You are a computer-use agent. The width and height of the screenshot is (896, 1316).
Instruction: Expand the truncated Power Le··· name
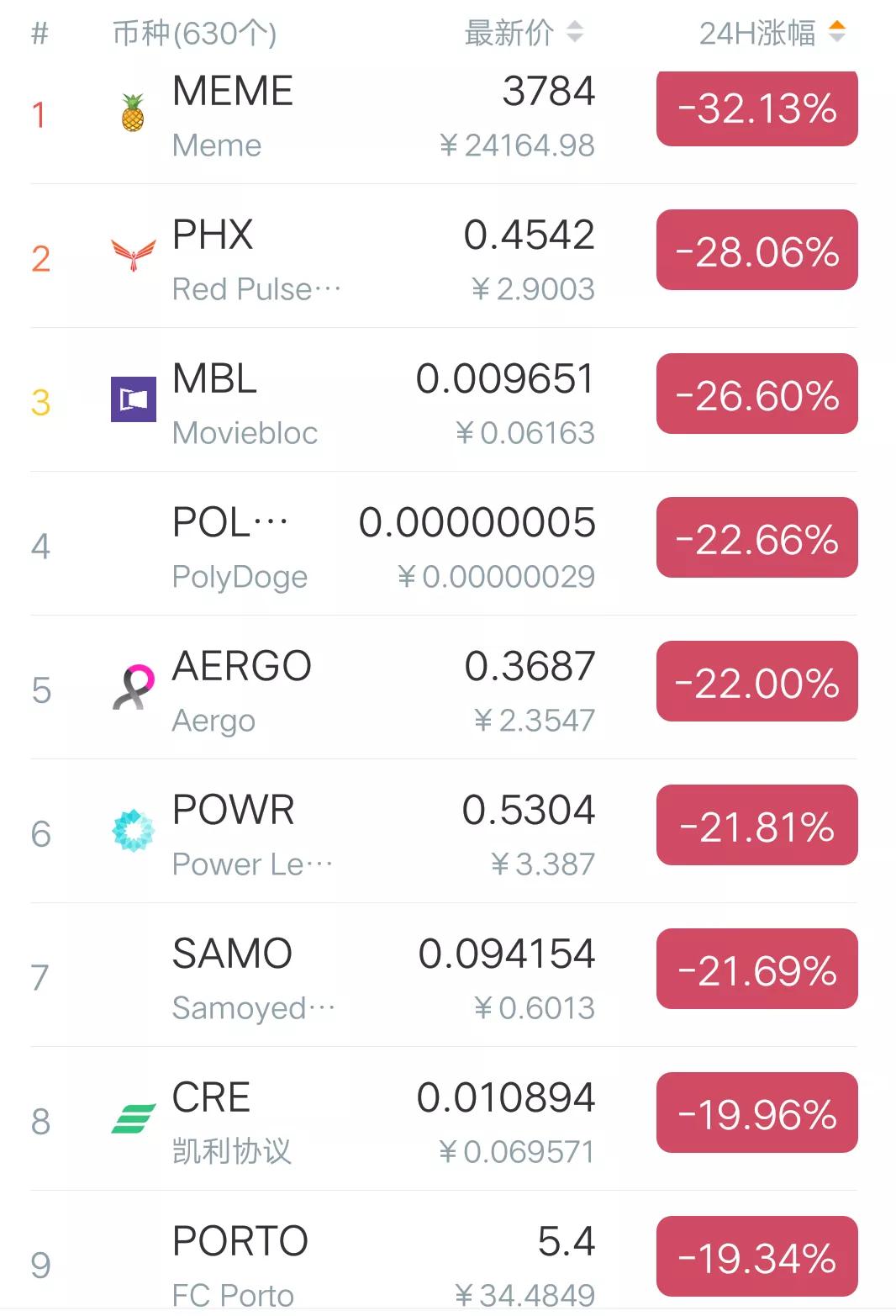point(252,864)
